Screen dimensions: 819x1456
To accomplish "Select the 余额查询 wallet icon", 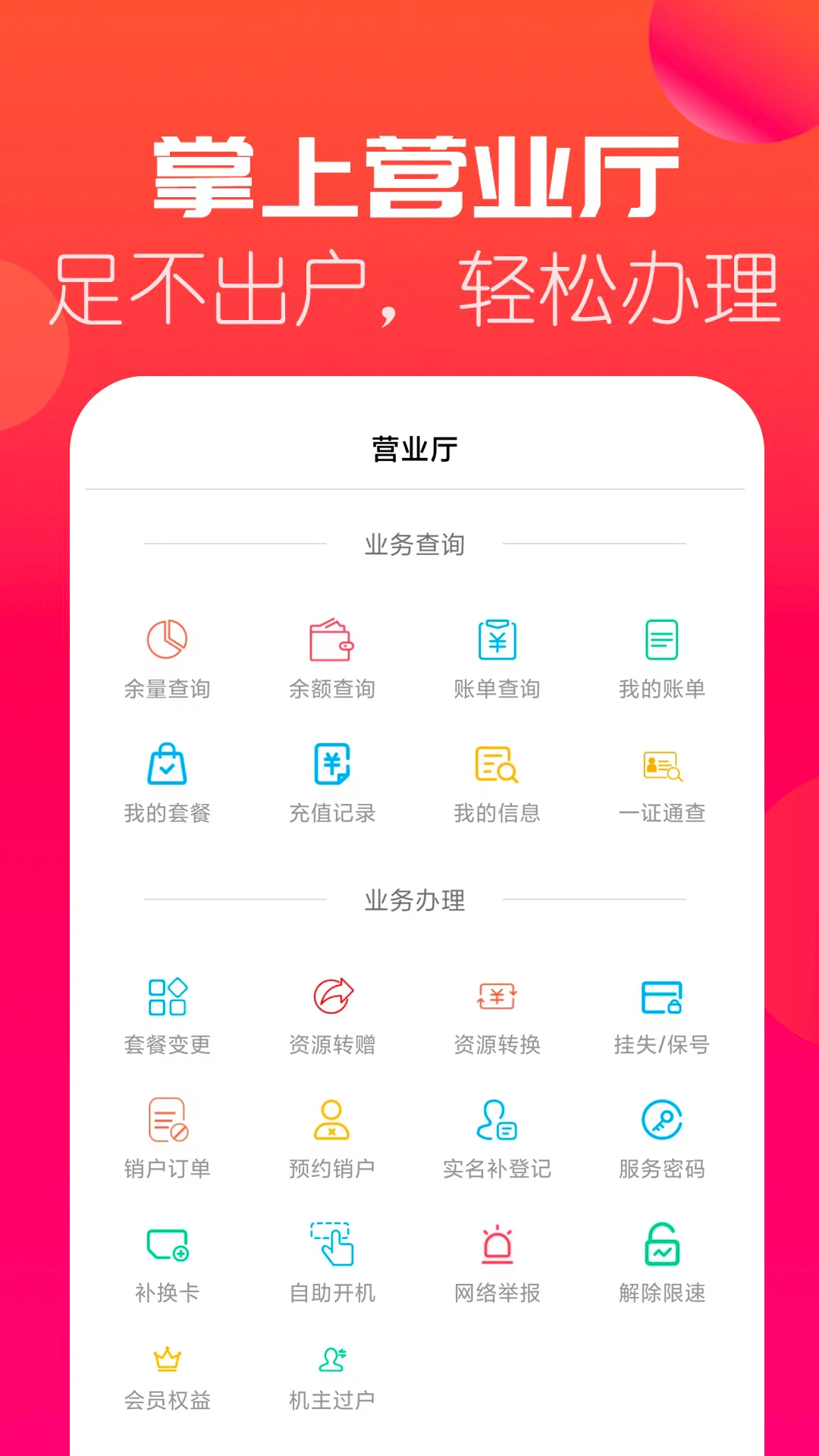I will [x=331, y=639].
